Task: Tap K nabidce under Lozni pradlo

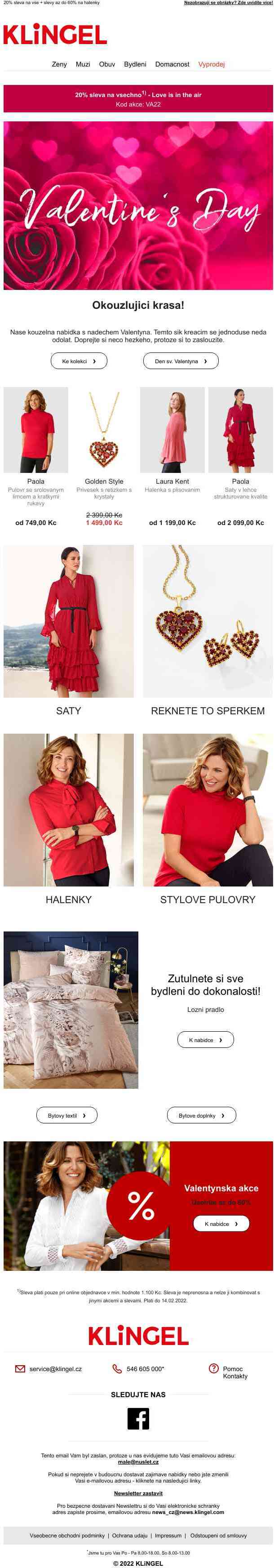Action: (205, 1040)
